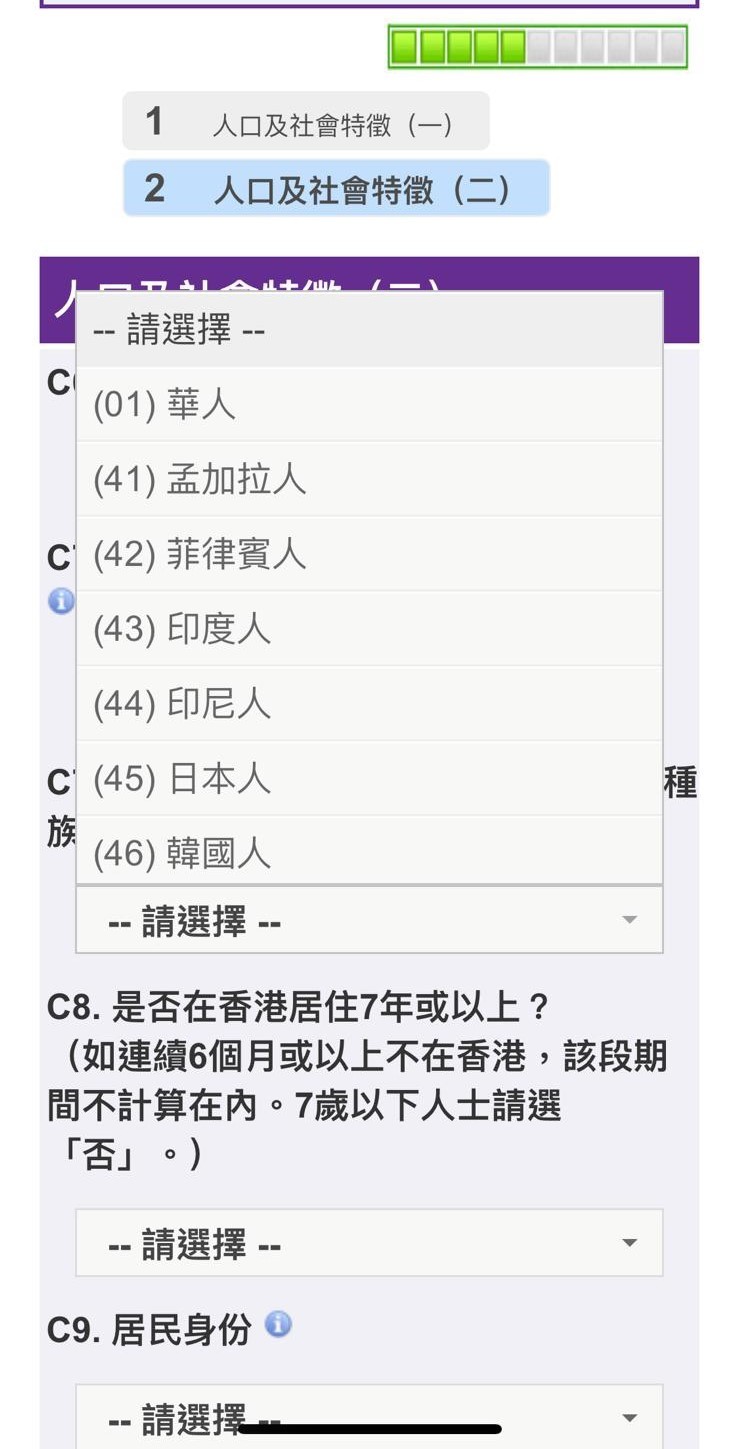Select (45) 日本人 option

[368, 779]
